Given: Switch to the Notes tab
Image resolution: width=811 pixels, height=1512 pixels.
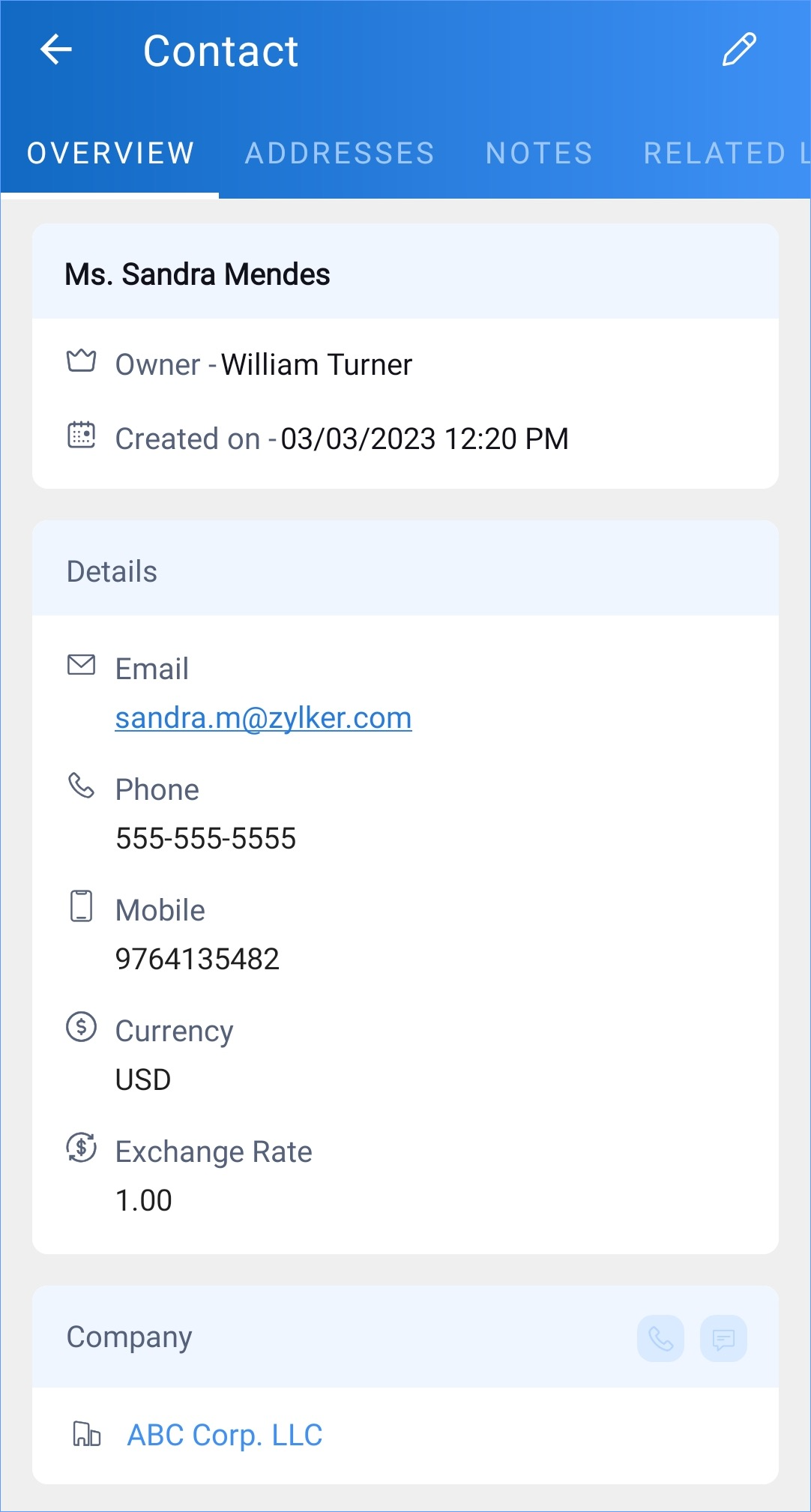Looking at the screenshot, I should [539, 153].
